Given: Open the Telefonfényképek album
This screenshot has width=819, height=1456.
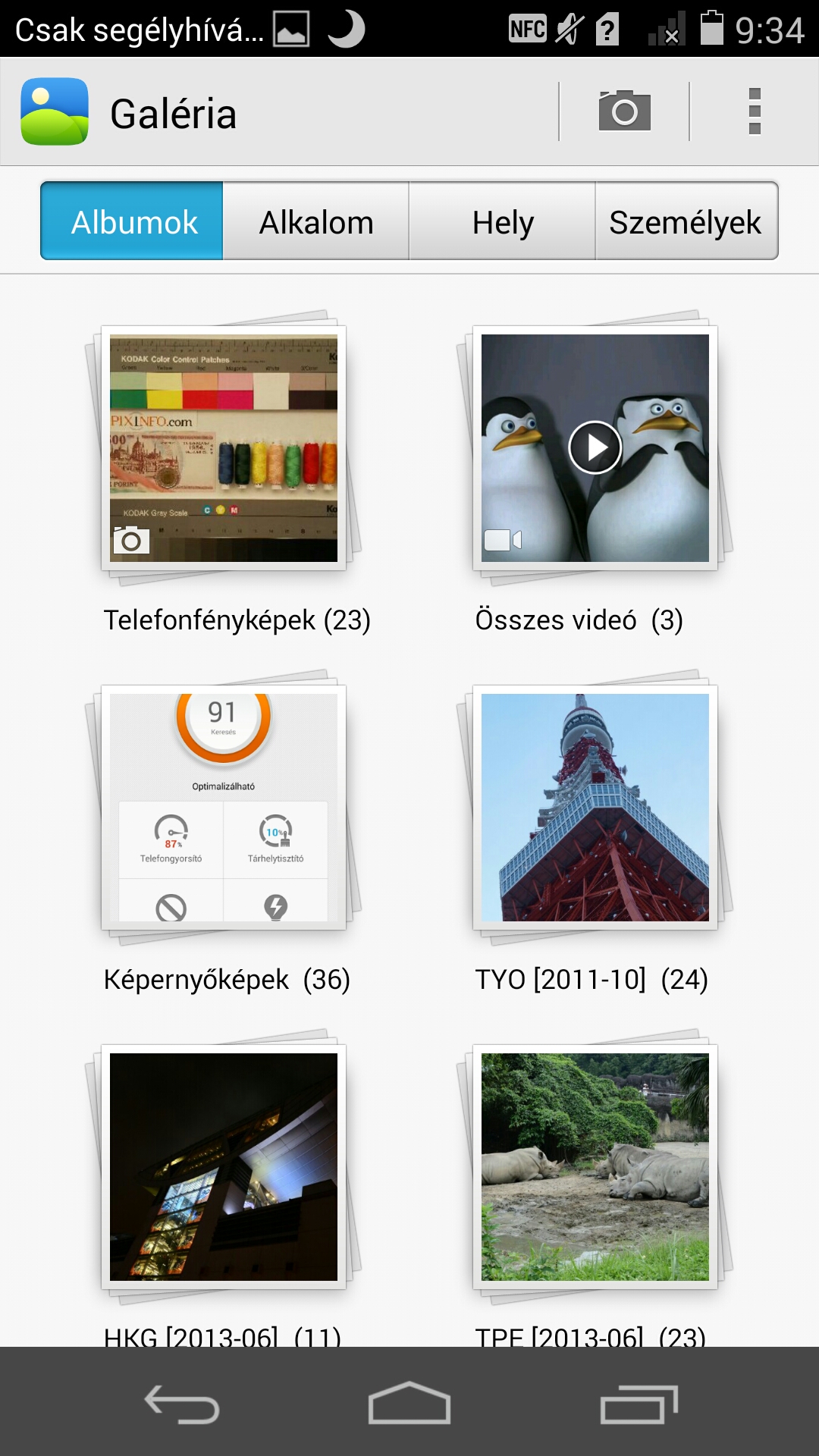Looking at the screenshot, I should tap(224, 447).
